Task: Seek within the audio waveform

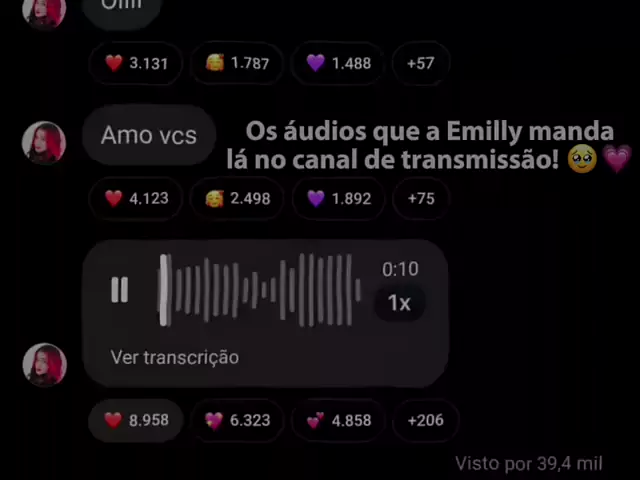Action: point(260,291)
